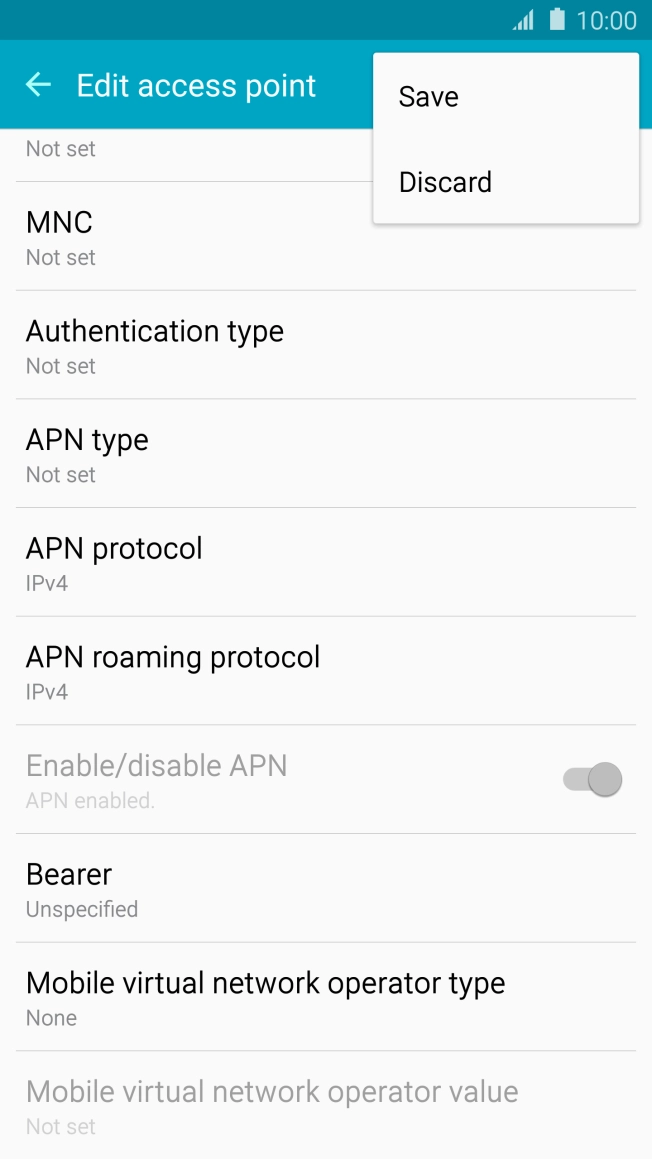Edit APN roaming protocol
The height and width of the screenshot is (1159, 652).
coord(326,671)
